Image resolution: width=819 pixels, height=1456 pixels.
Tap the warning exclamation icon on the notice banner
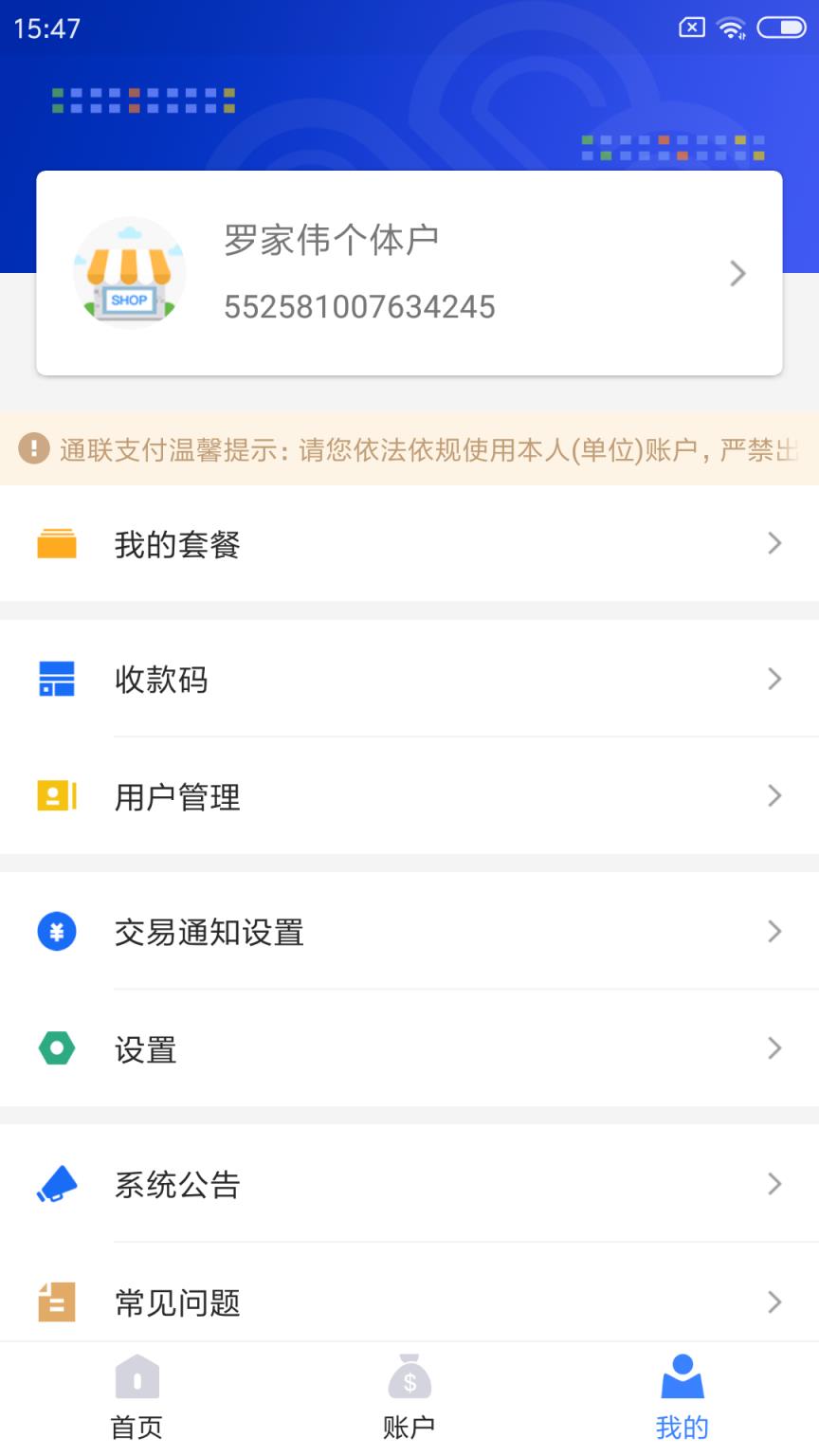coord(35,447)
